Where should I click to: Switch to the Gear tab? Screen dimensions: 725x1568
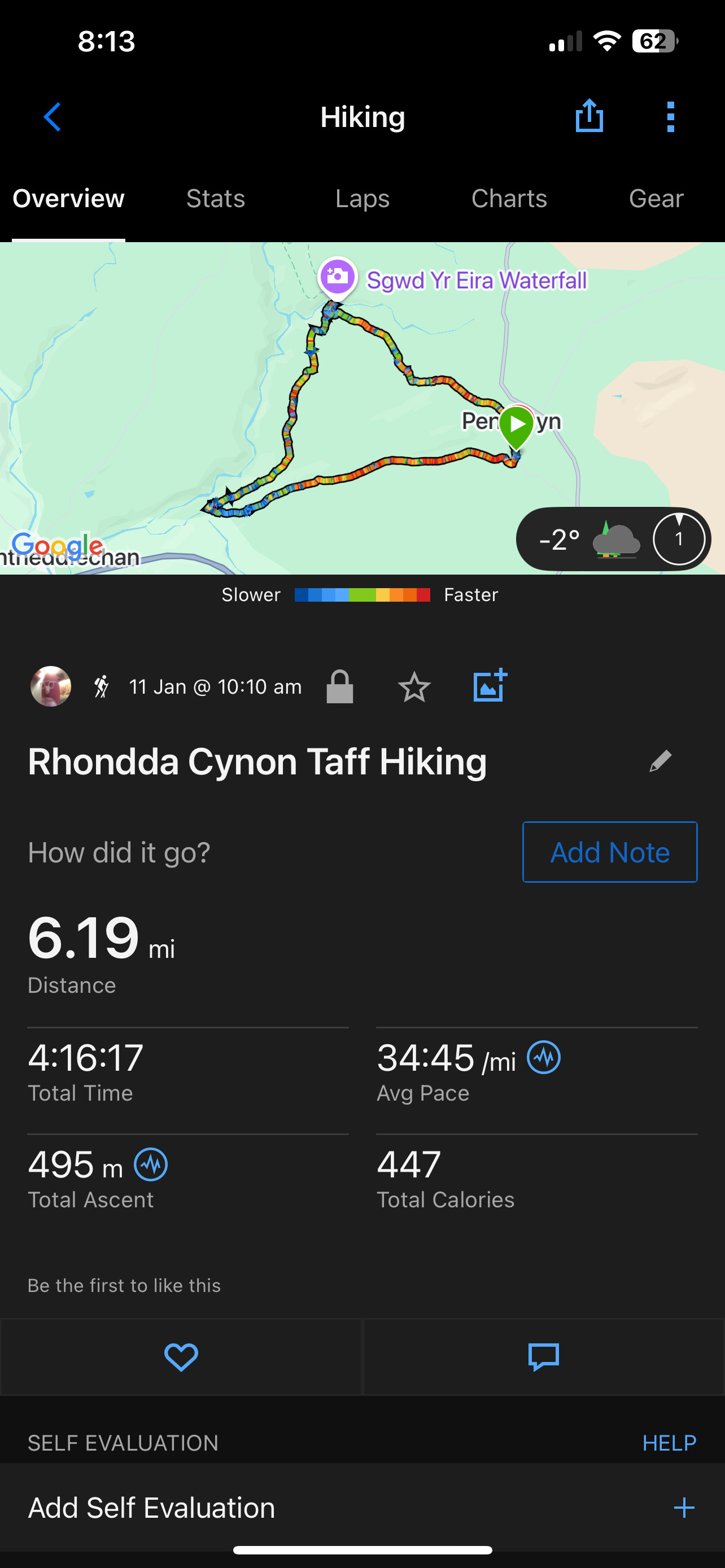(x=656, y=199)
